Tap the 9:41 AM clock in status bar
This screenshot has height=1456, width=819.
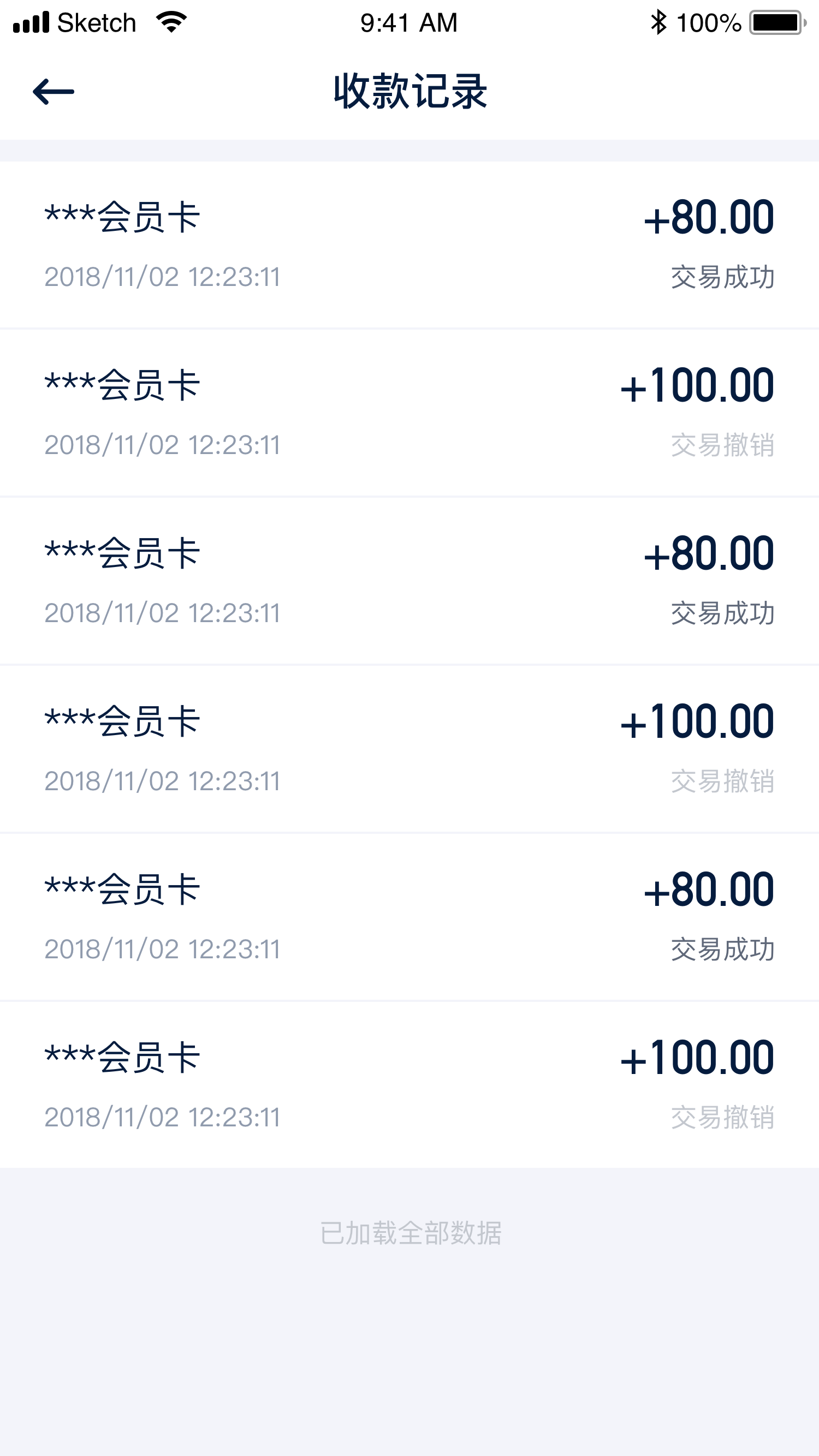coord(408,21)
